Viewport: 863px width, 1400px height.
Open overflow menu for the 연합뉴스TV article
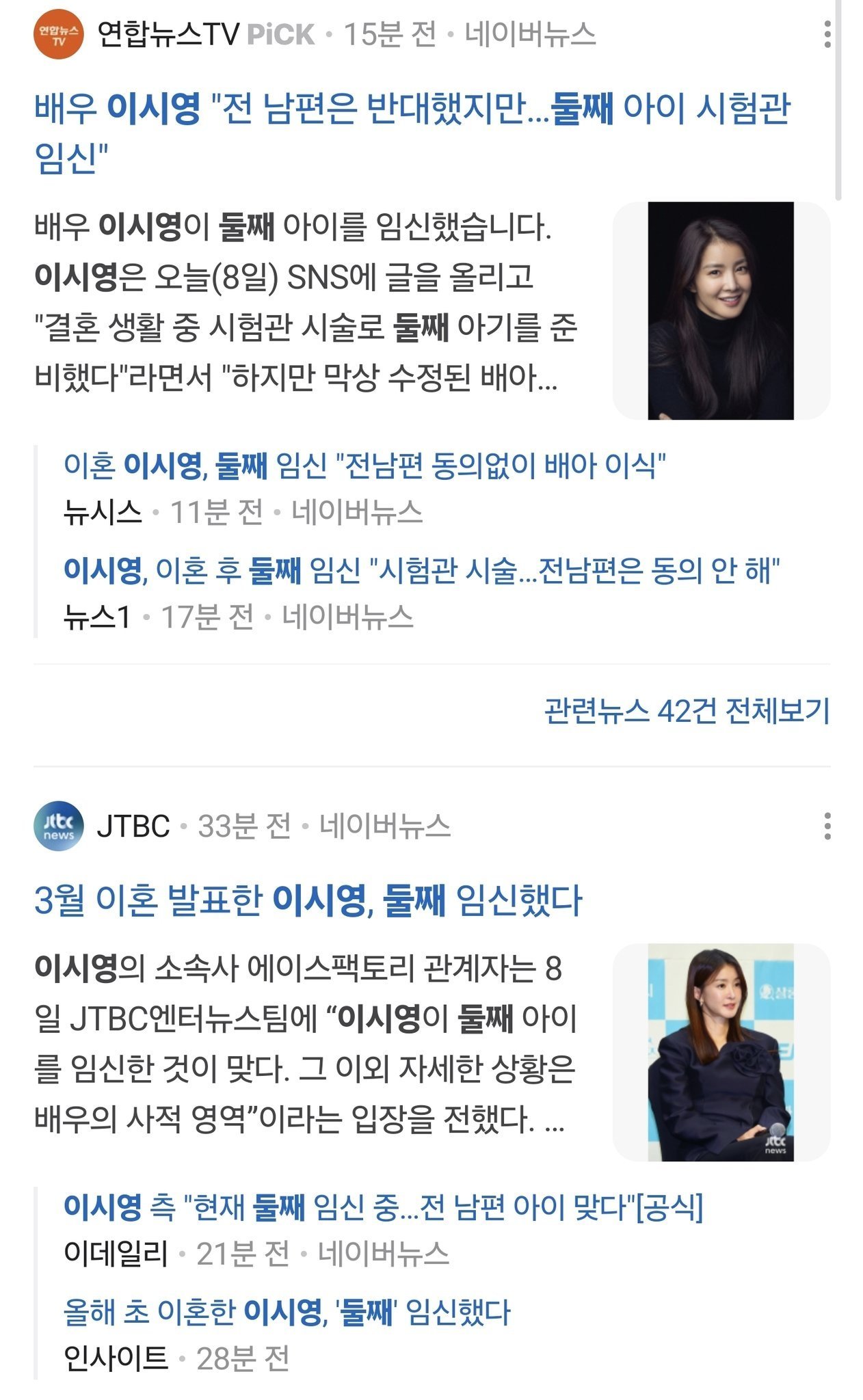tap(827, 34)
